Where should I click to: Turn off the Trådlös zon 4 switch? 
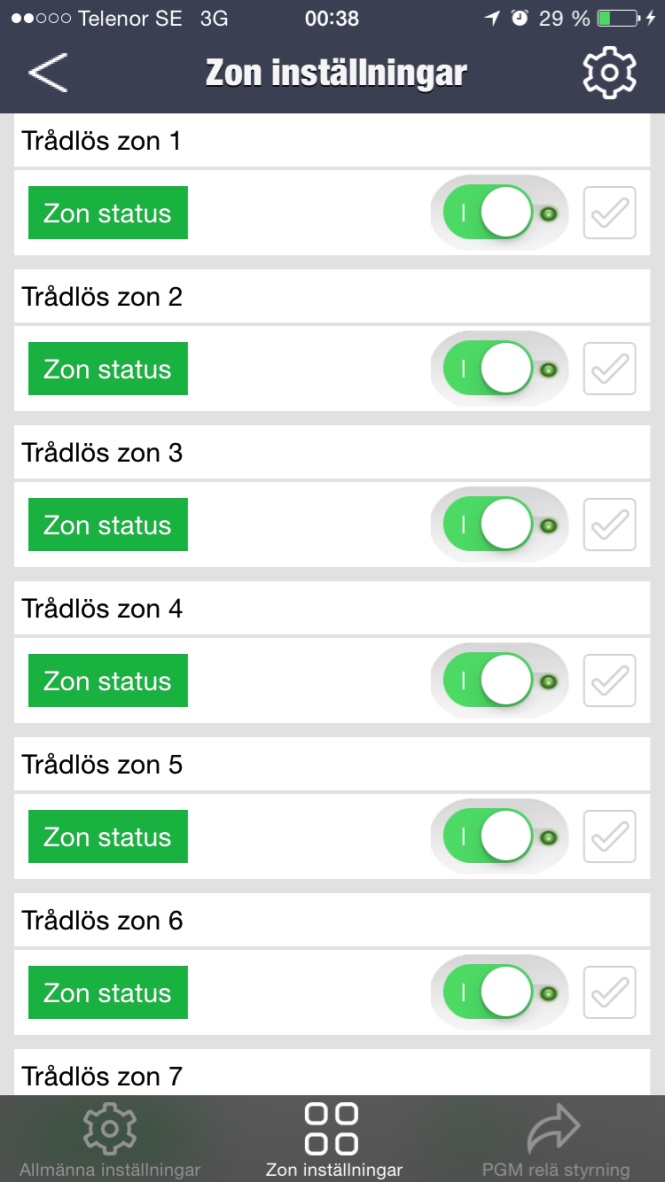498,681
